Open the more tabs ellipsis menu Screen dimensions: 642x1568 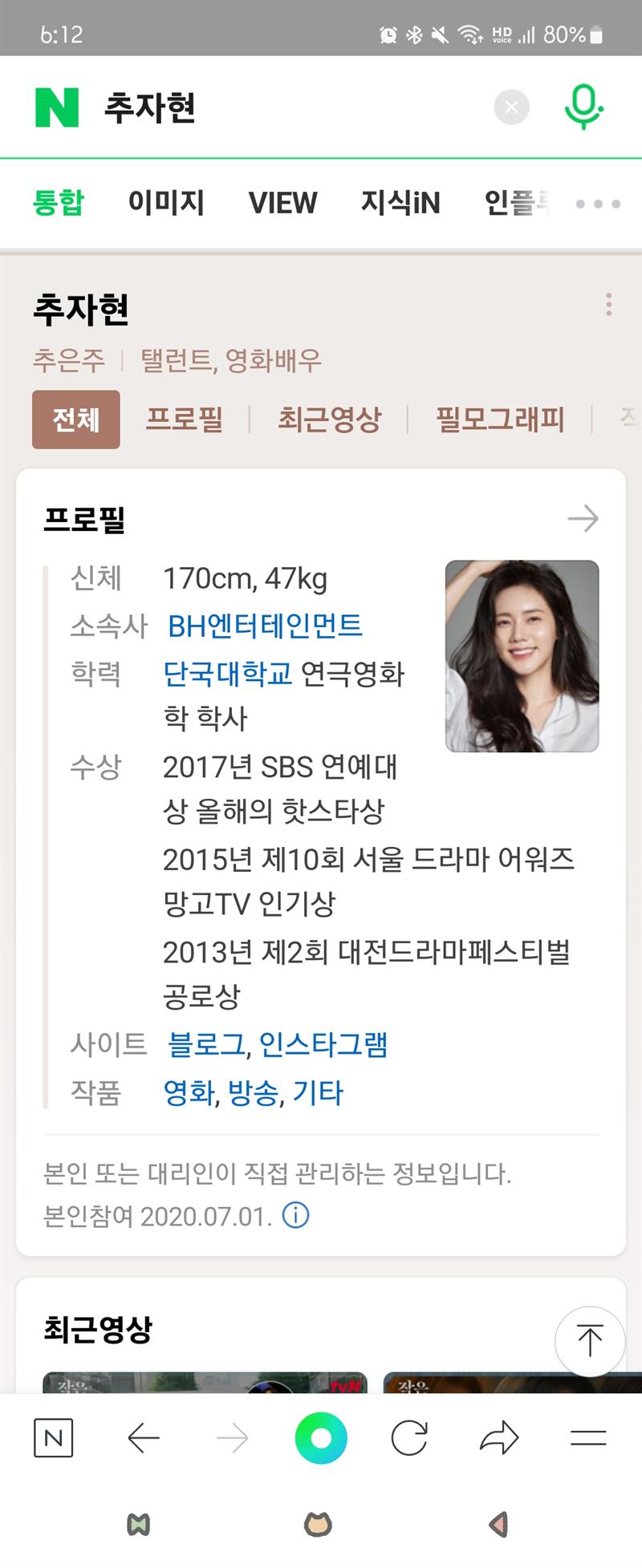(x=598, y=204)
